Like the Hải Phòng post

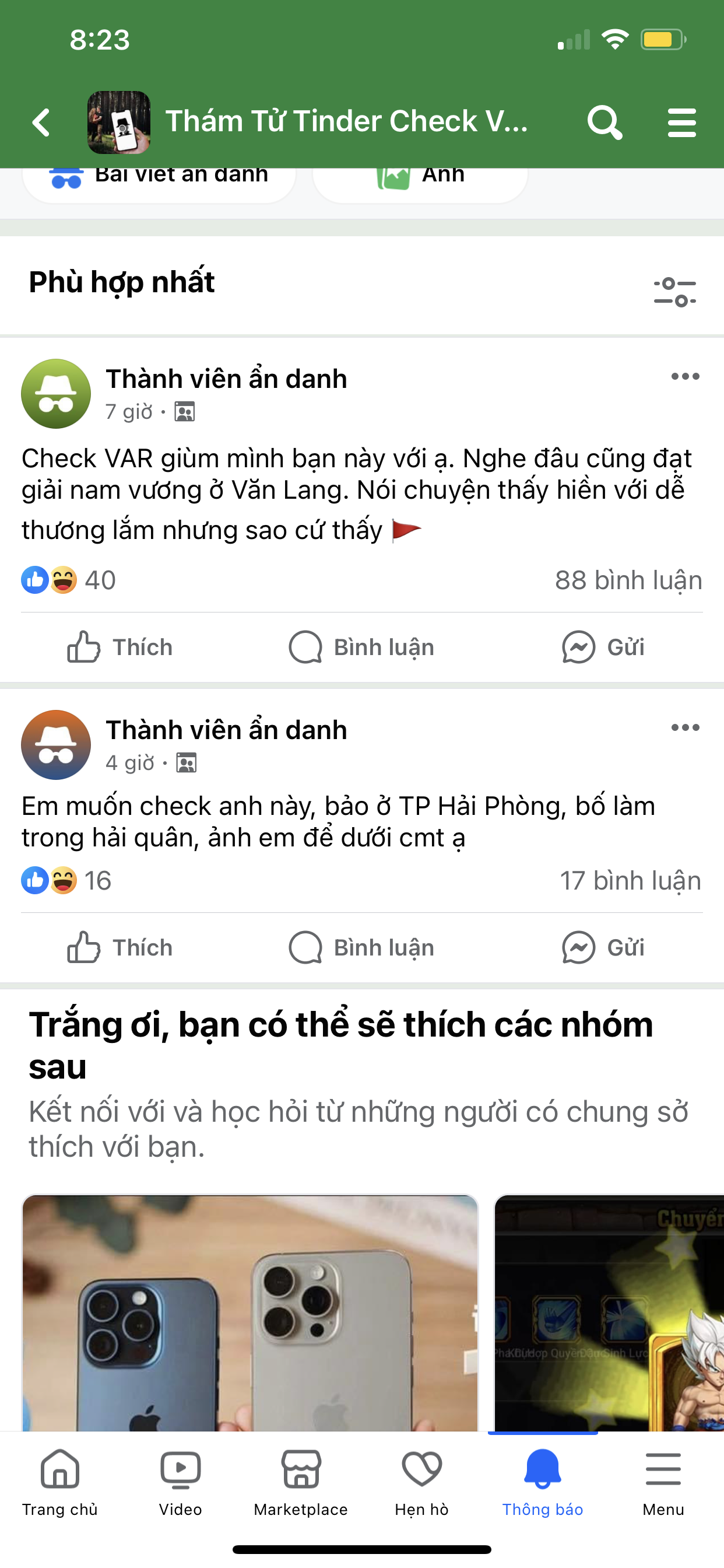120,948
